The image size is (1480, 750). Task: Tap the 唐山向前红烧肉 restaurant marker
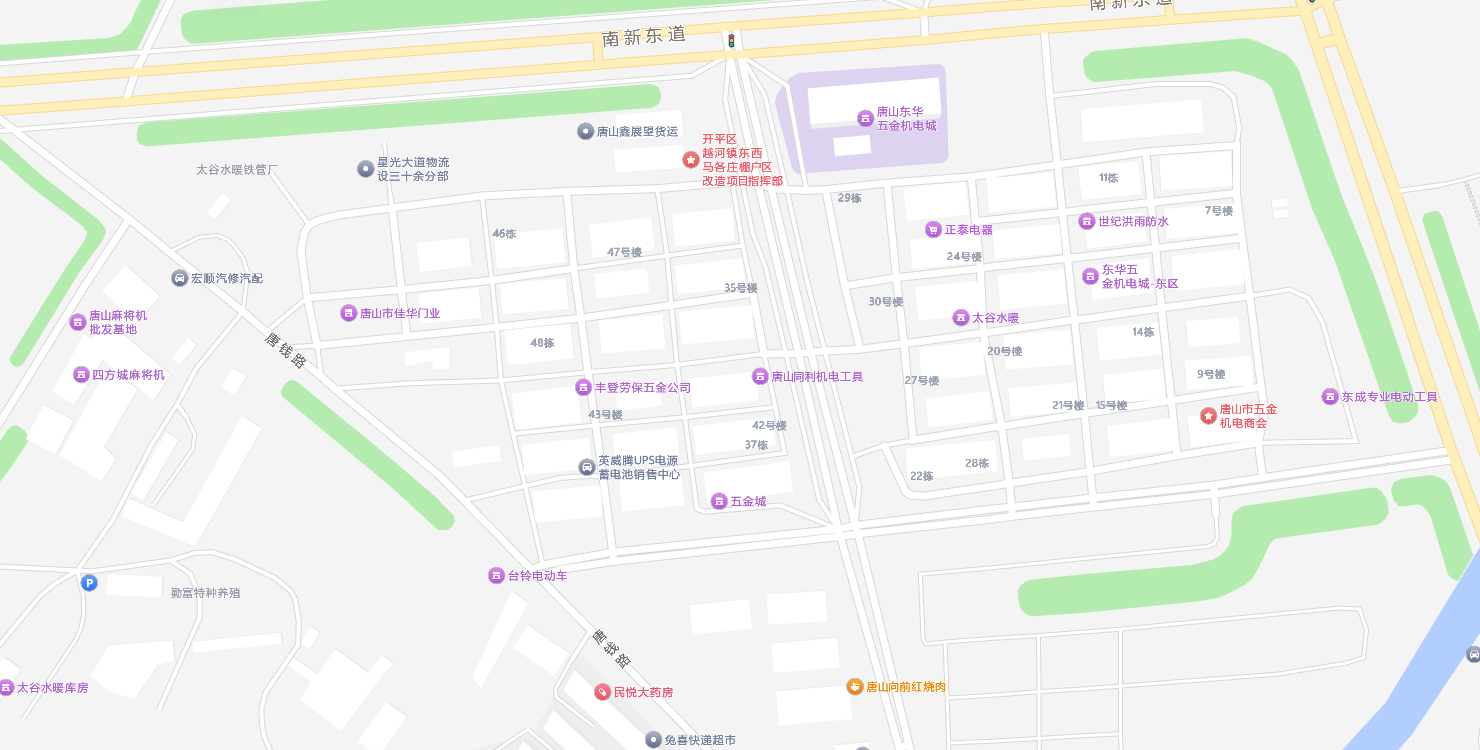click(x=854, y=687)
